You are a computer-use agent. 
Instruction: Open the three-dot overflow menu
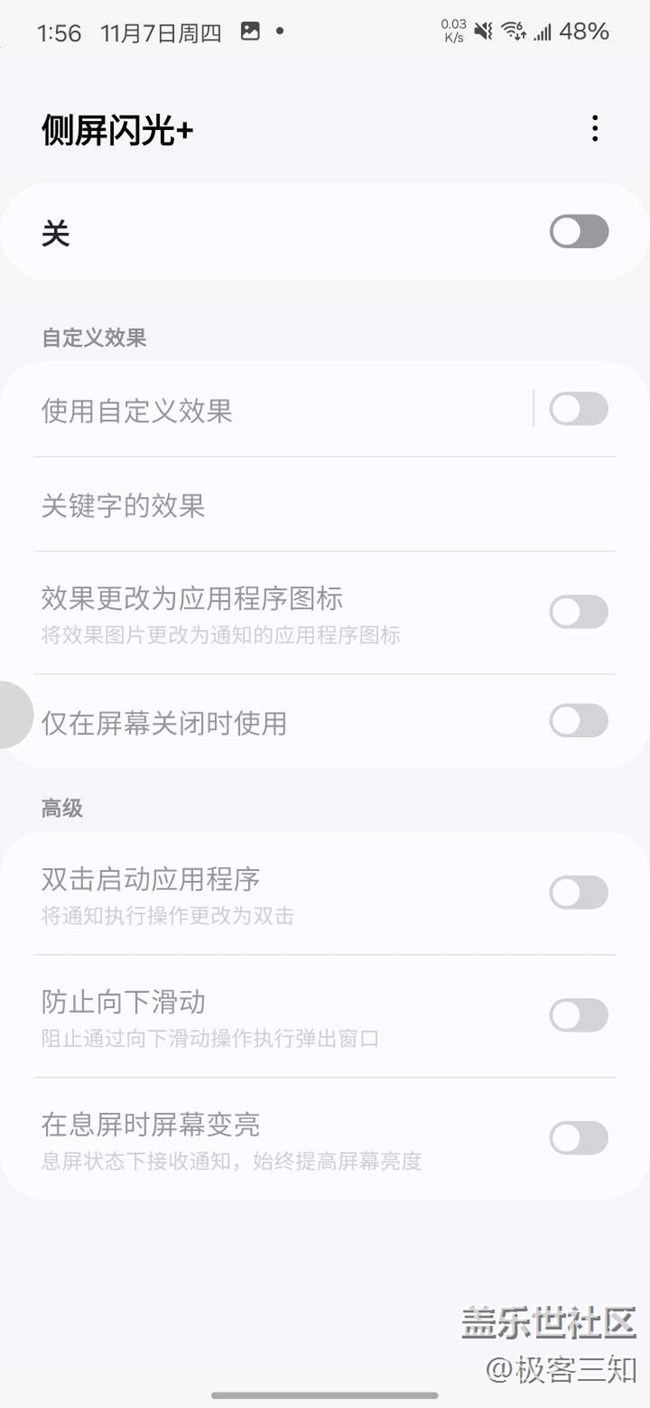pyautogui.click(x=595, y=129)
